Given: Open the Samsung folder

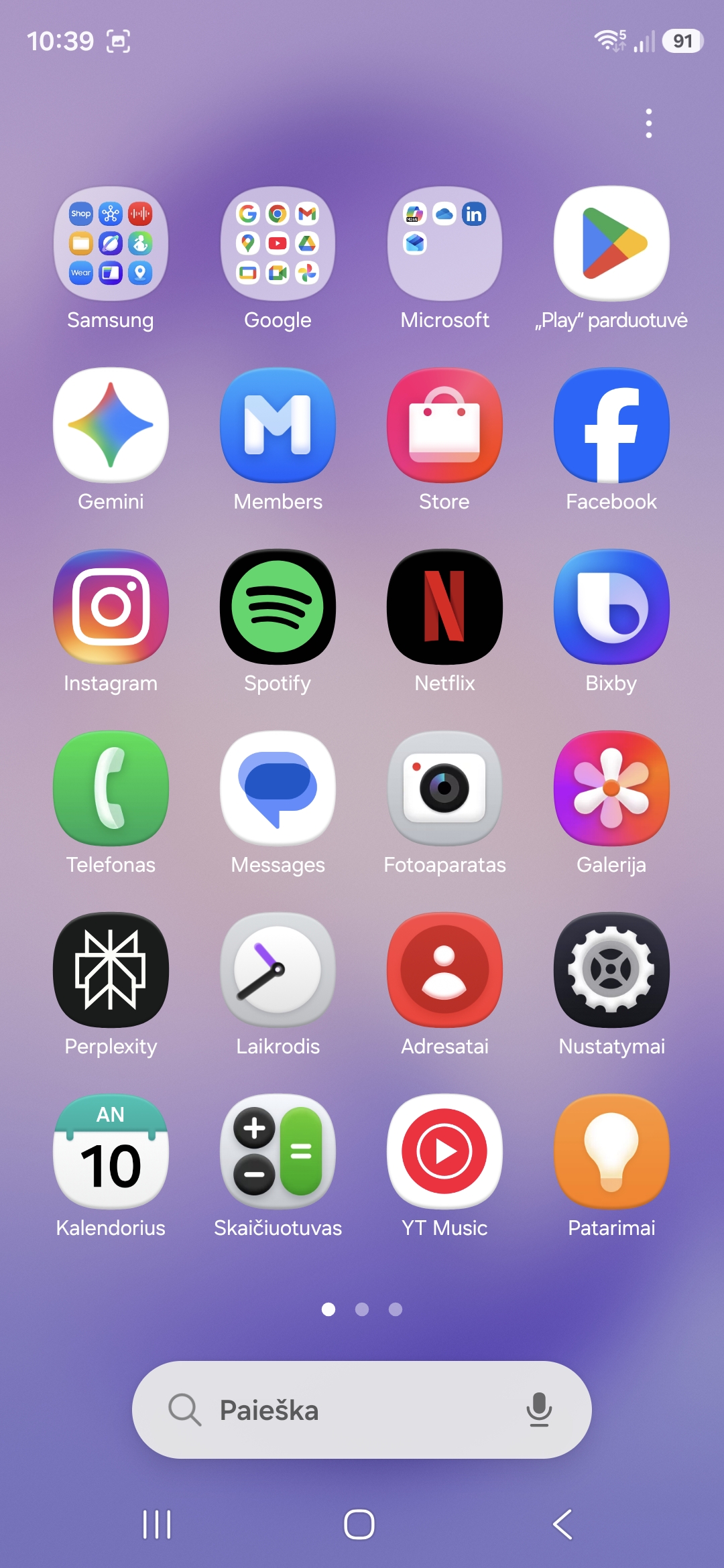Looking at the screenshot, I should (x=111, y=244).
